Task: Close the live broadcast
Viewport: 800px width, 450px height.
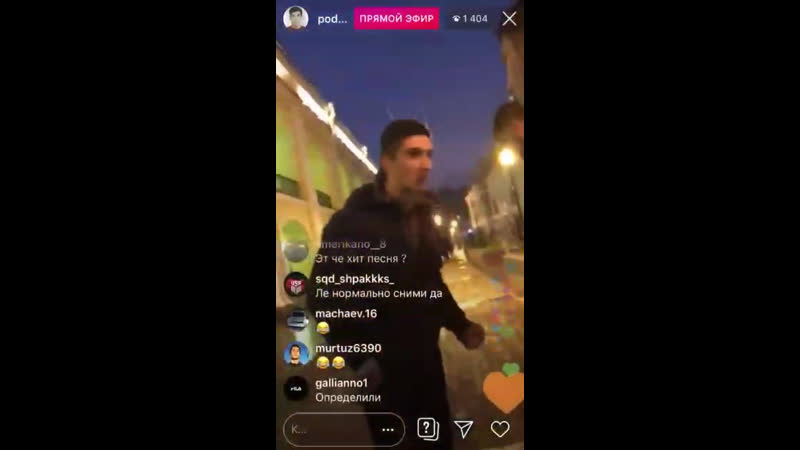Action: point(509,18)
